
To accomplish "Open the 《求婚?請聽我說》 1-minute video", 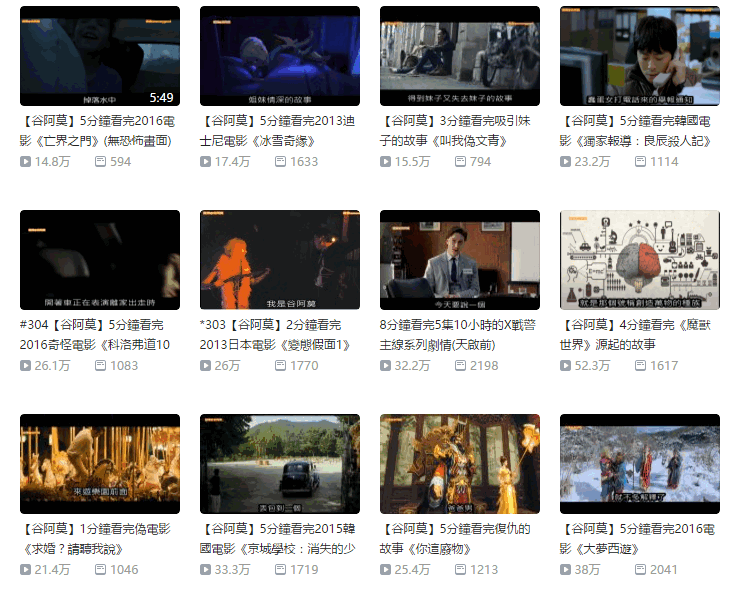I will click(100, 464).
